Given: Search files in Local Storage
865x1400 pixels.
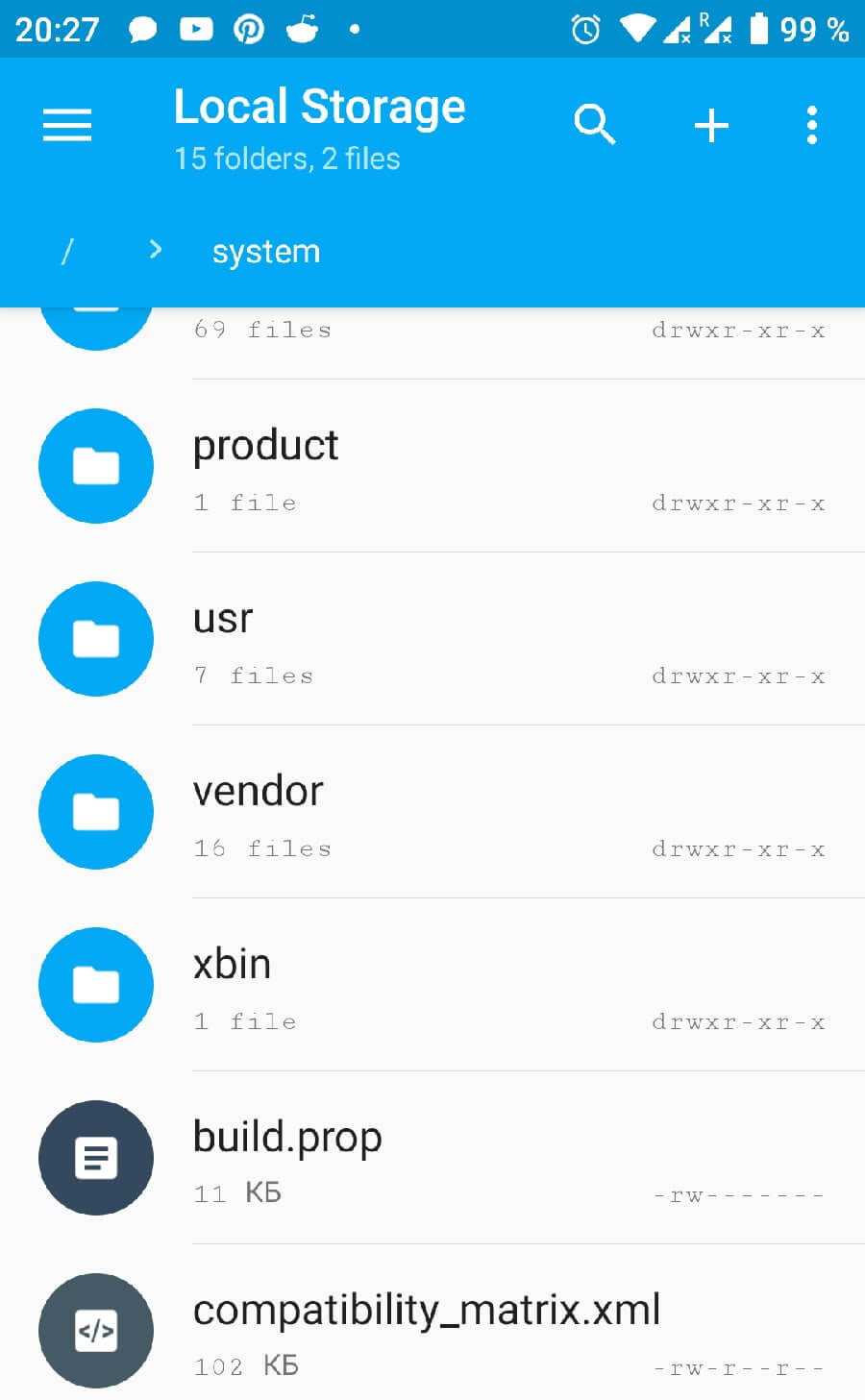Looking at the screenshot, I should coord(594,125).
